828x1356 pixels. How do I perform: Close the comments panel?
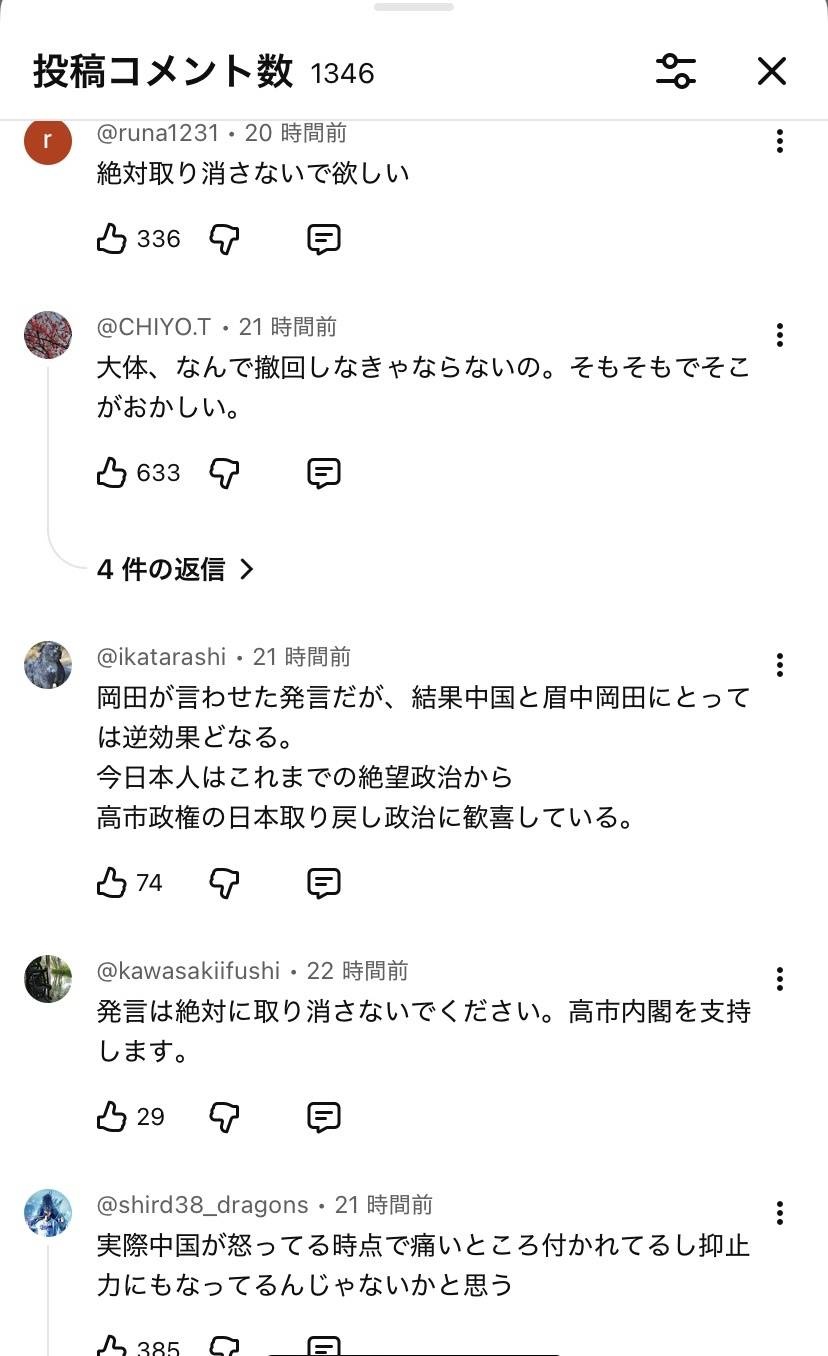771,71
